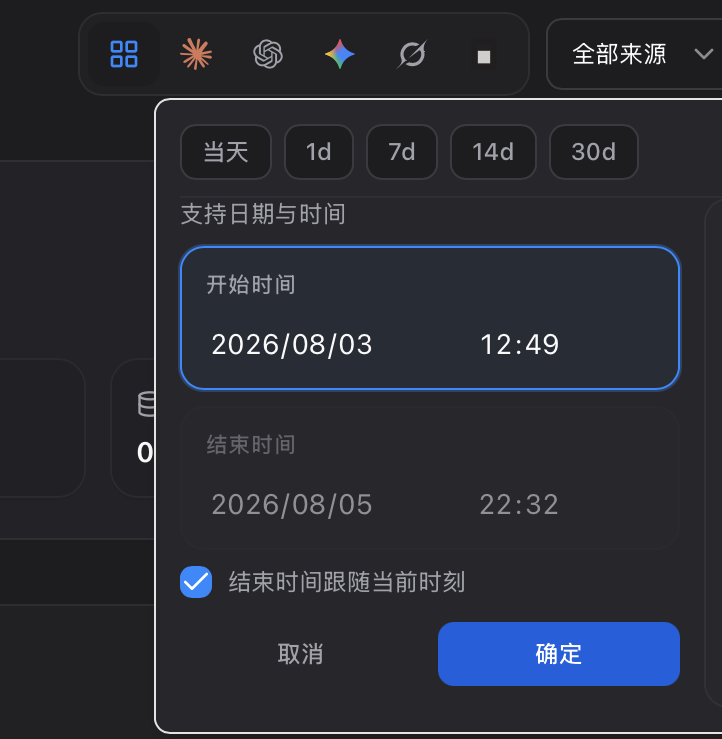Set range to 30d

(x=594, y=152)
